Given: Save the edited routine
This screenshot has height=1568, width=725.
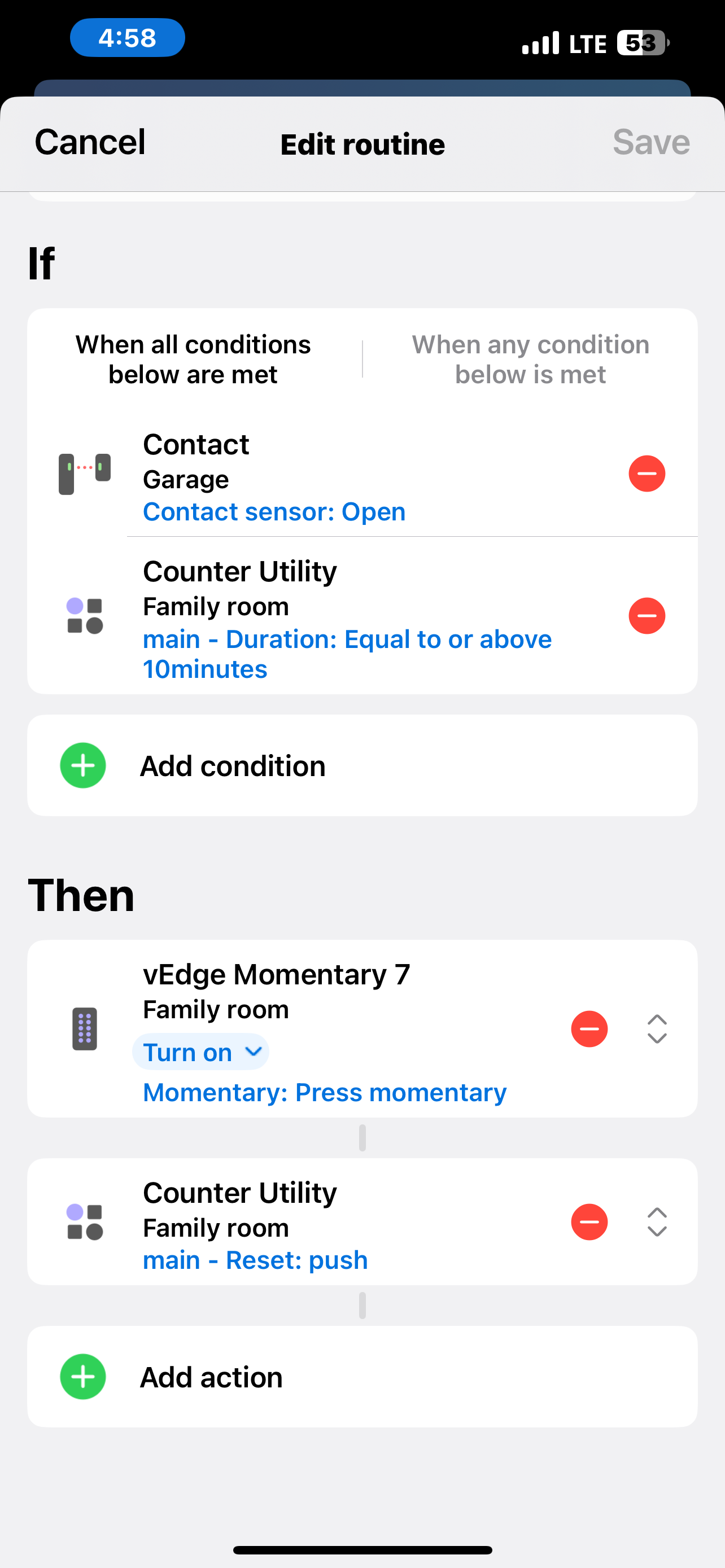Looking at the screenshot, I should 650,142.
